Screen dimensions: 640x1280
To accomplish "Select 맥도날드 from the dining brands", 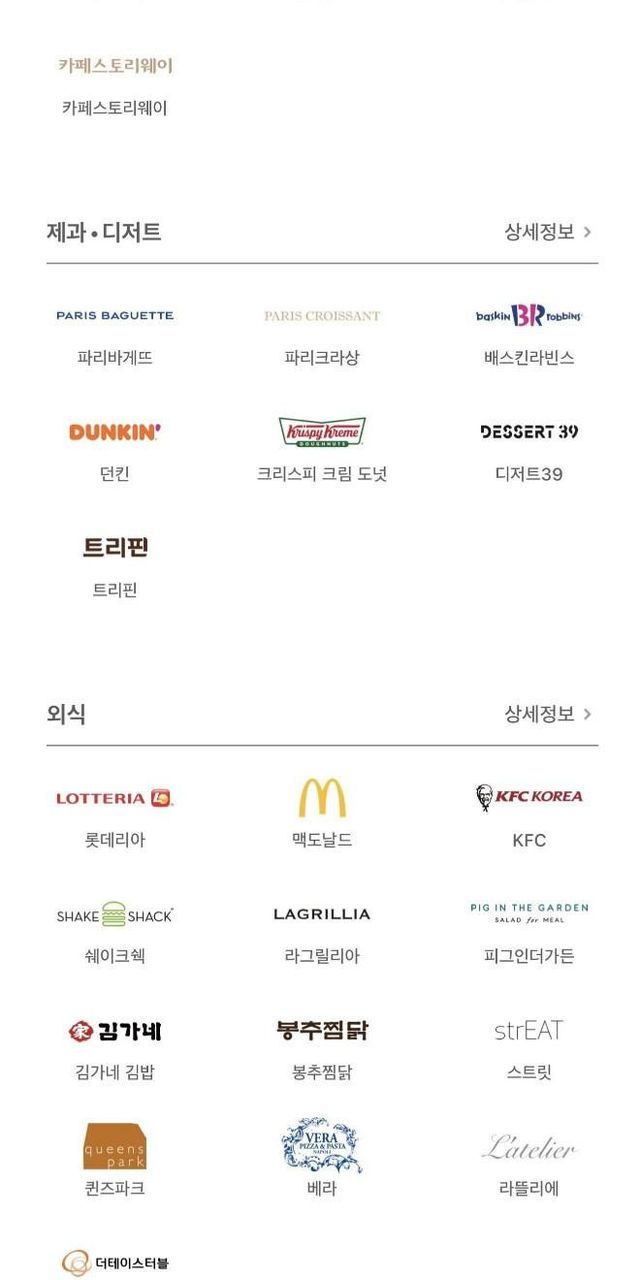I will (x=322, y=817).
